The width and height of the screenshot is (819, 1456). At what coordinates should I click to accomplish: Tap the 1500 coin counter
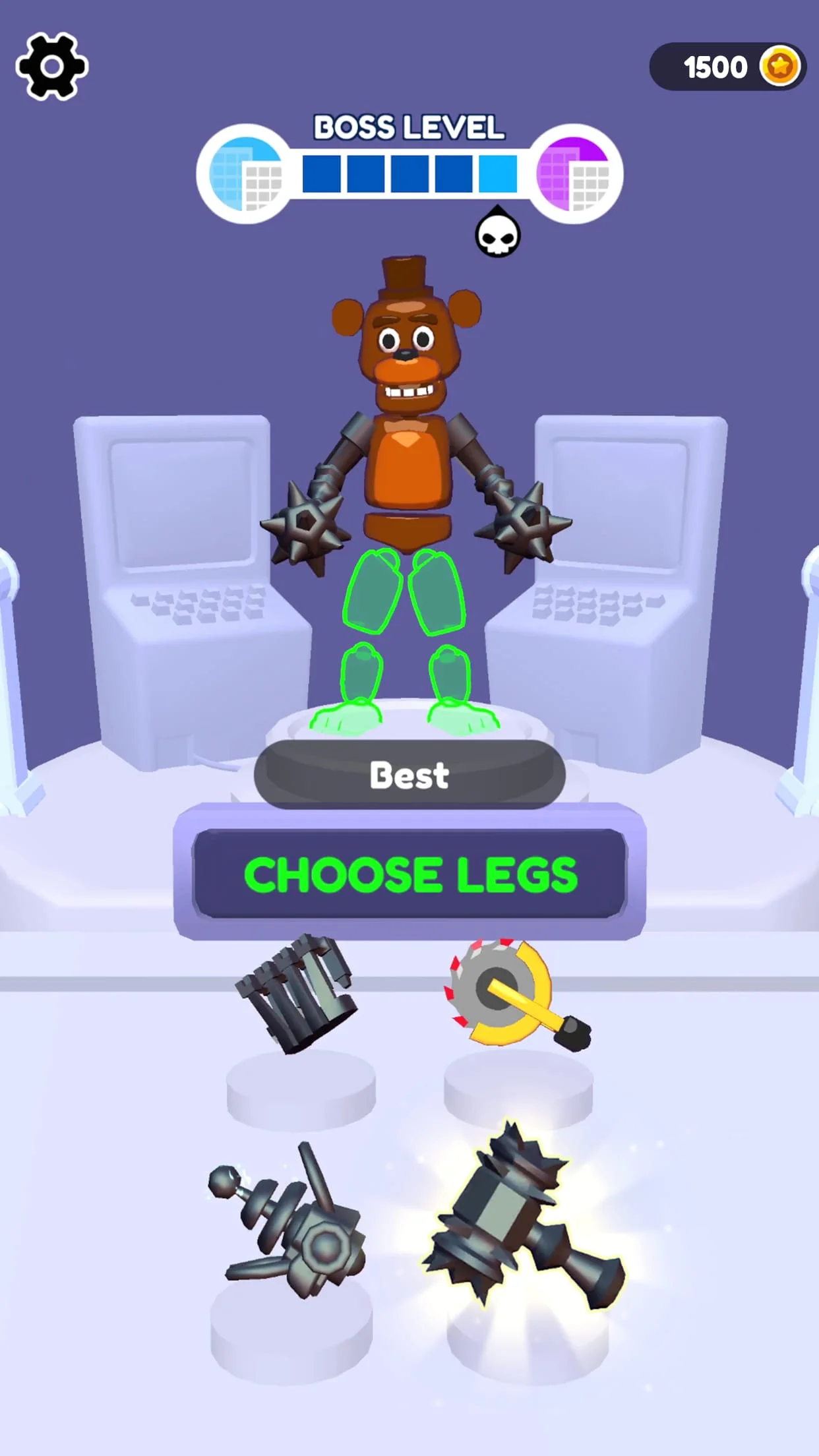(x=715, y=66)
